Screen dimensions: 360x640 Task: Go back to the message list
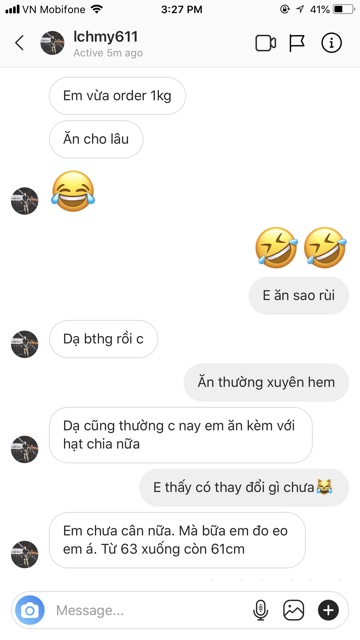click(x=19, y=42)
